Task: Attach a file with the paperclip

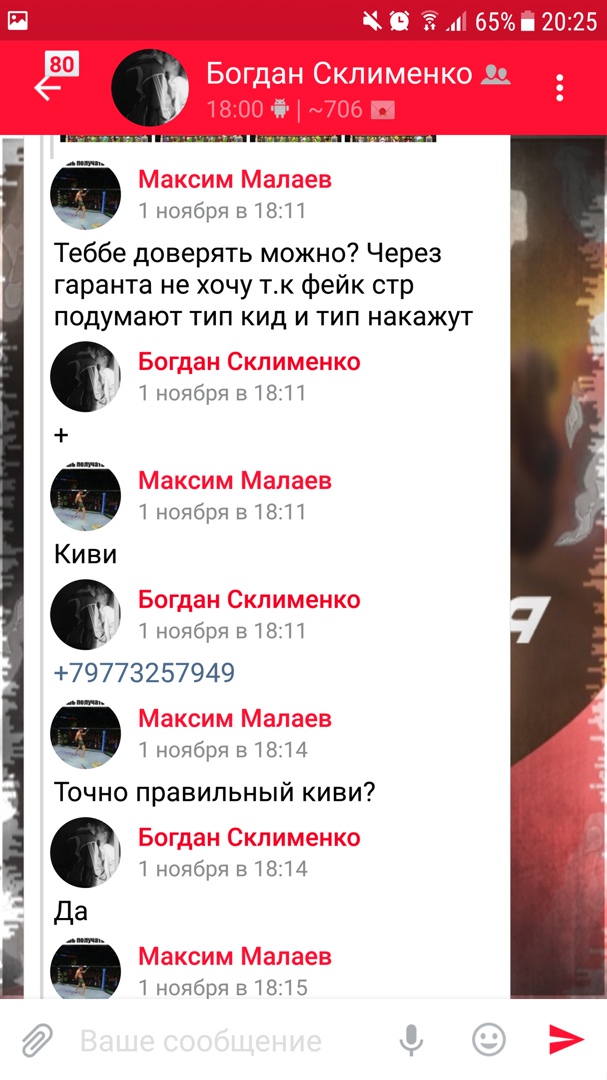Action: [x=37, y=1041]
